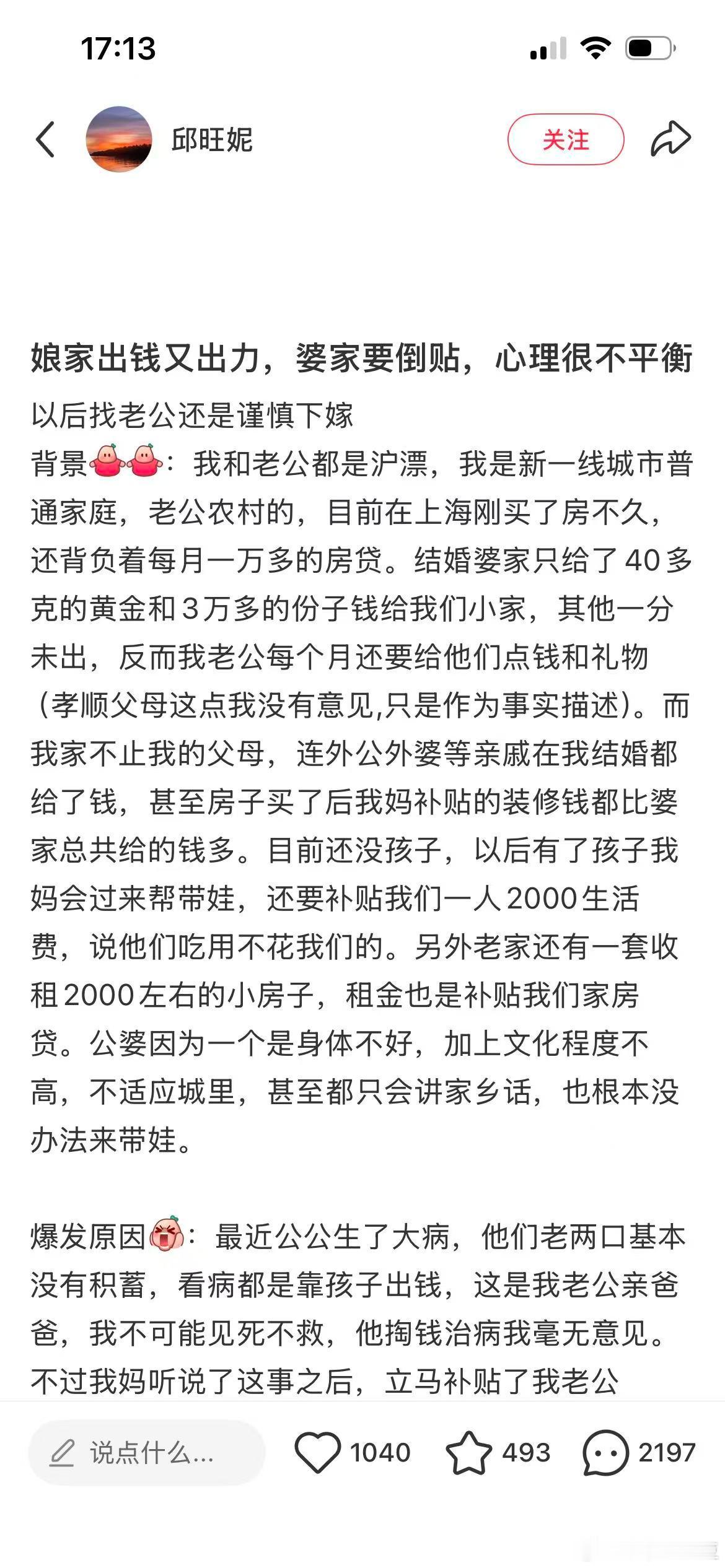This screenshot has width=725, height=1568.
Task: Go back using the arrow
Action: point(45,139)
